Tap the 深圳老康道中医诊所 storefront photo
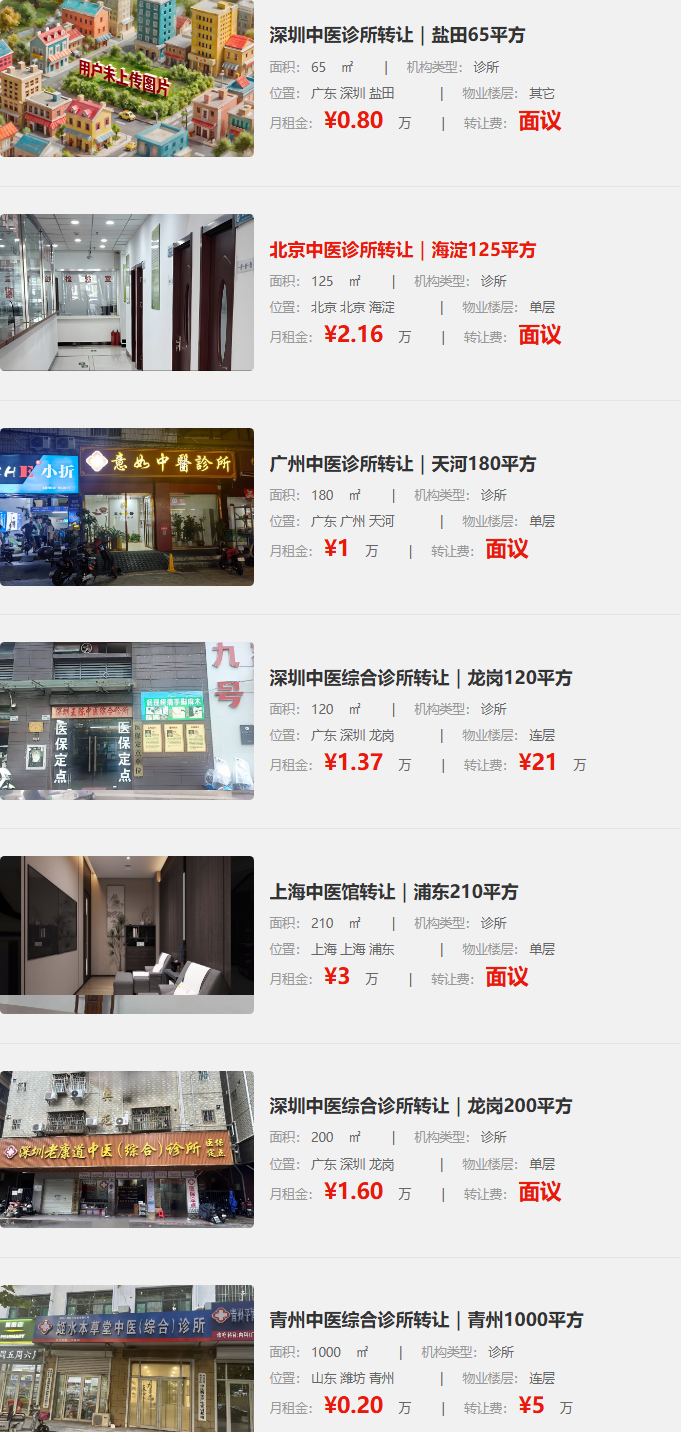This screenshot has height=1432, width=681. (126, 1149)
